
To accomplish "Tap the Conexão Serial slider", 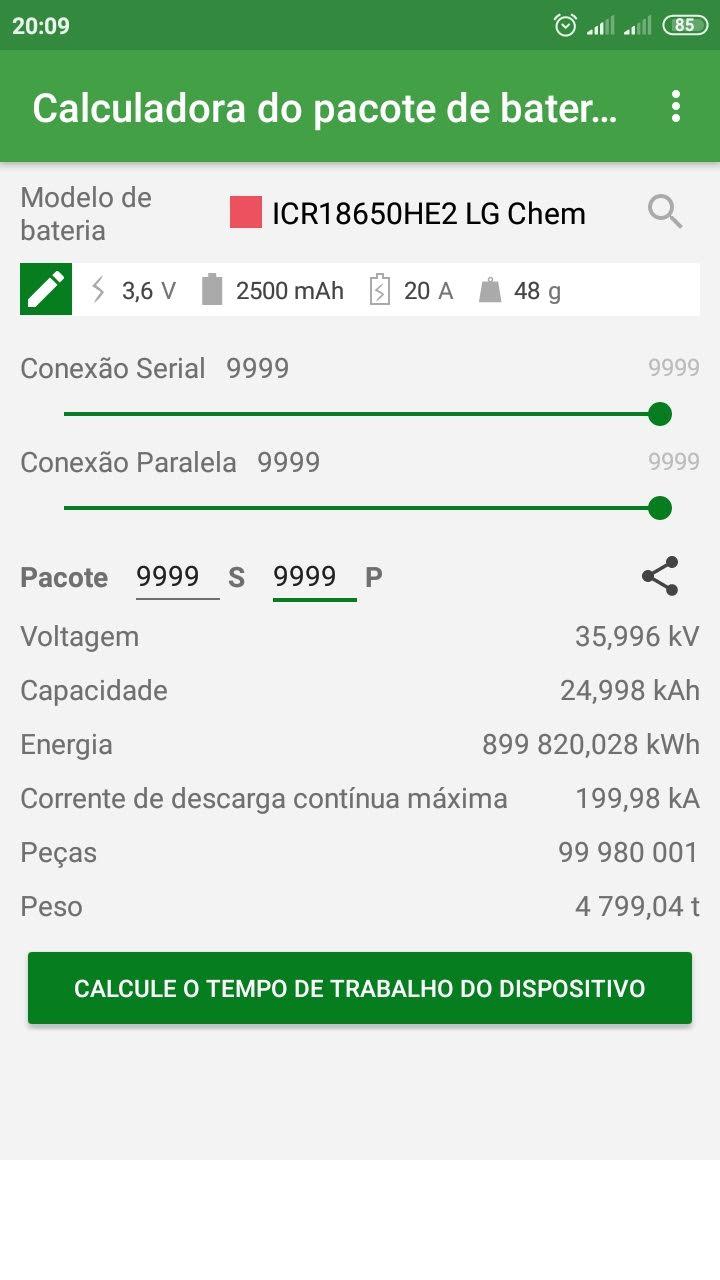I will point(362,414).
